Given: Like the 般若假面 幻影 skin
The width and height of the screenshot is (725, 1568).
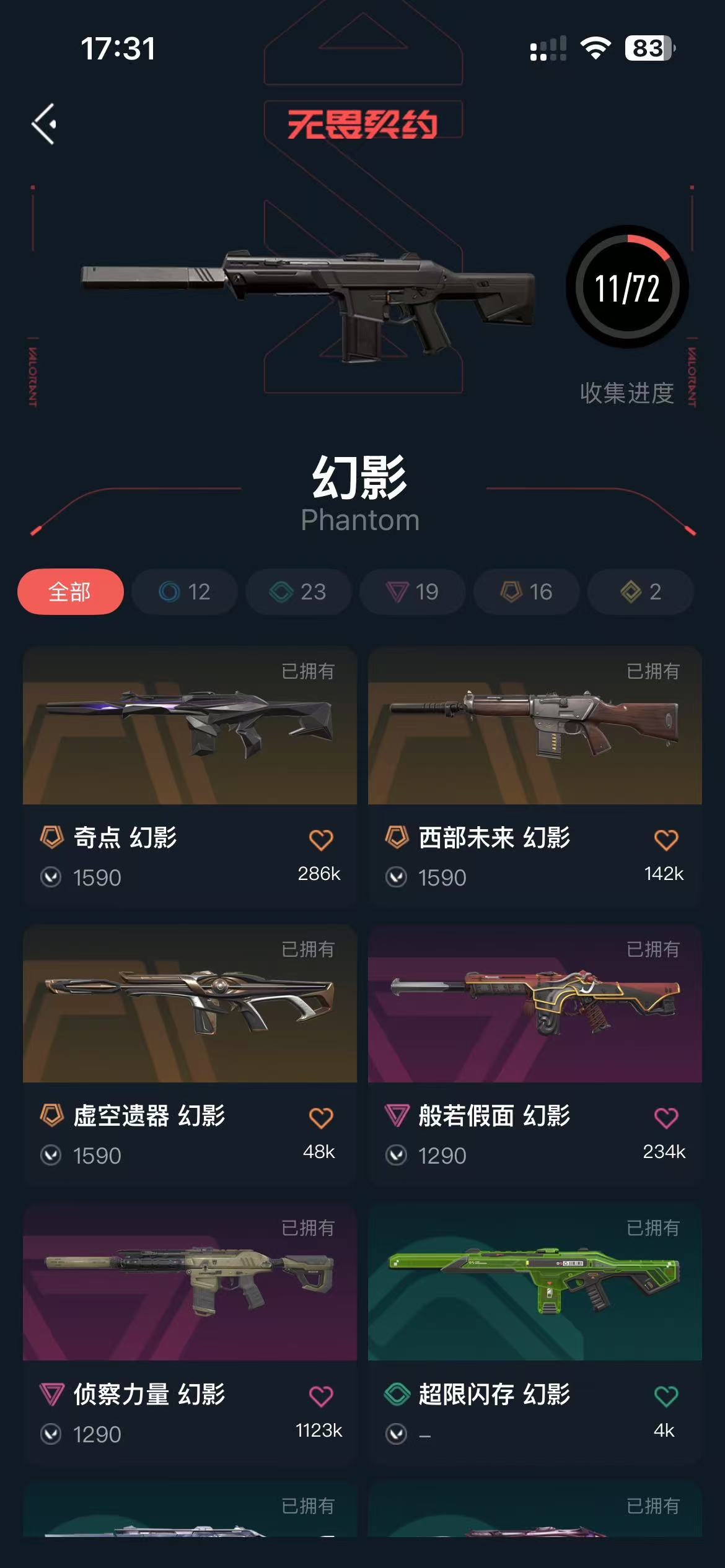Looking at the screenshot, I should (x=666, y=1118).
